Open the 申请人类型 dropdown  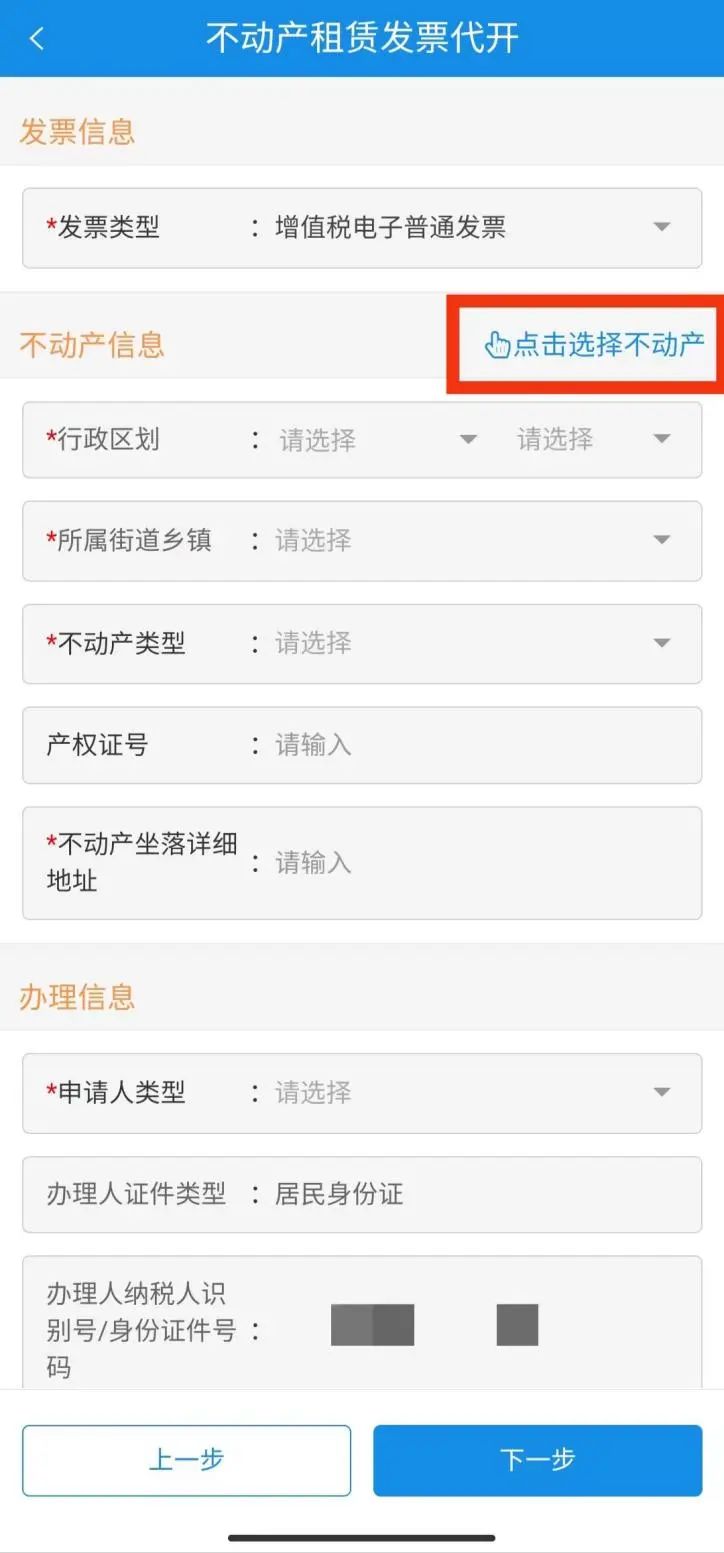coord(362,1093)
